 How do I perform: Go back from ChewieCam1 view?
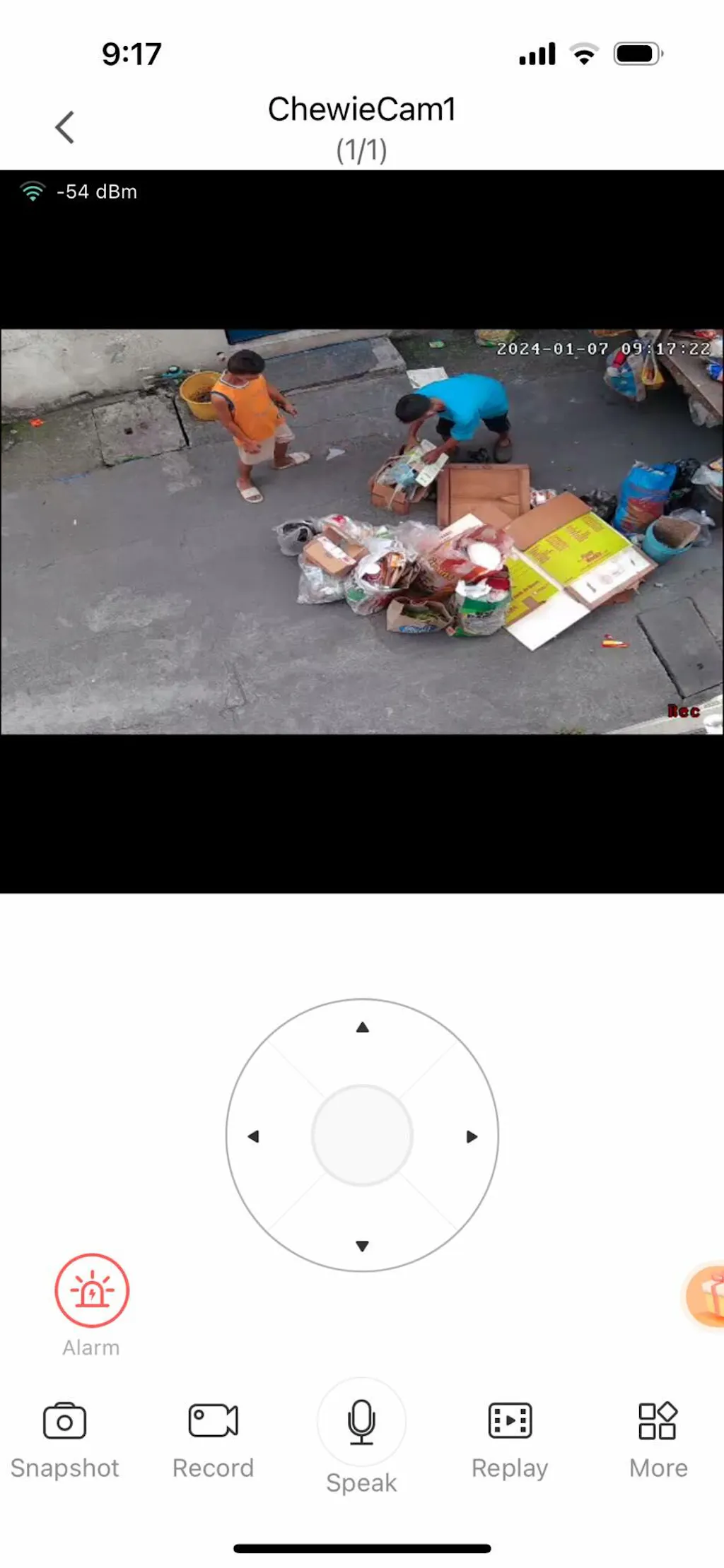pyautogui.click(x=65, y=127)
